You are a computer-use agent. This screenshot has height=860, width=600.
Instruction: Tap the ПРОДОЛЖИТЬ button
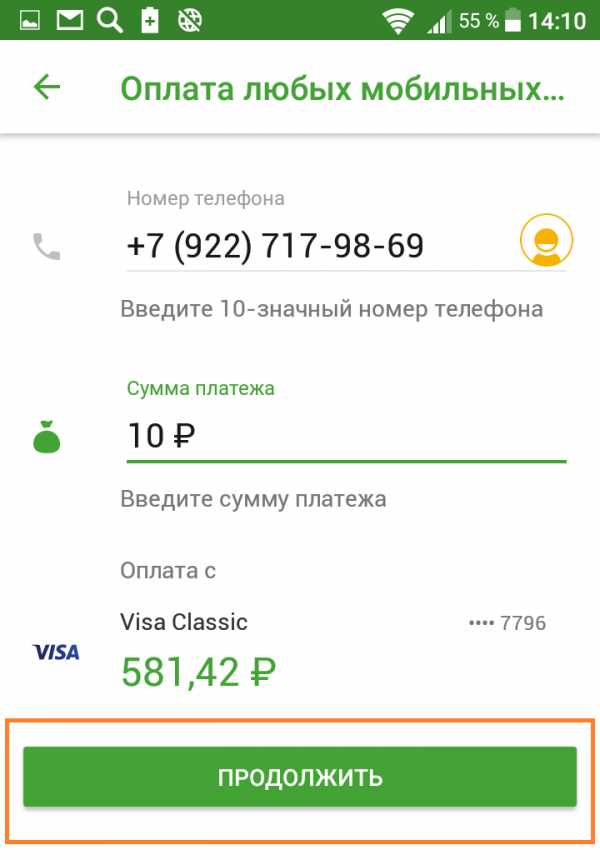[x=300, y=777]
